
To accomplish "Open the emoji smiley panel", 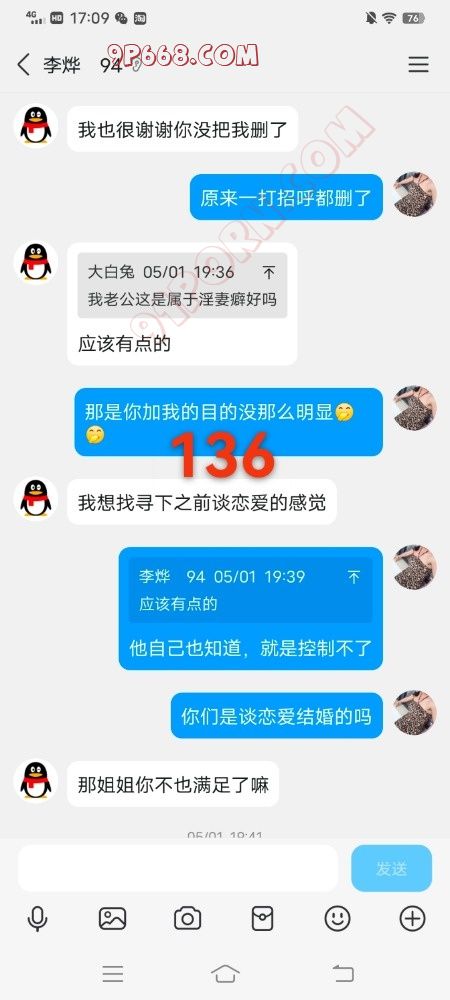I will (337, 919).
